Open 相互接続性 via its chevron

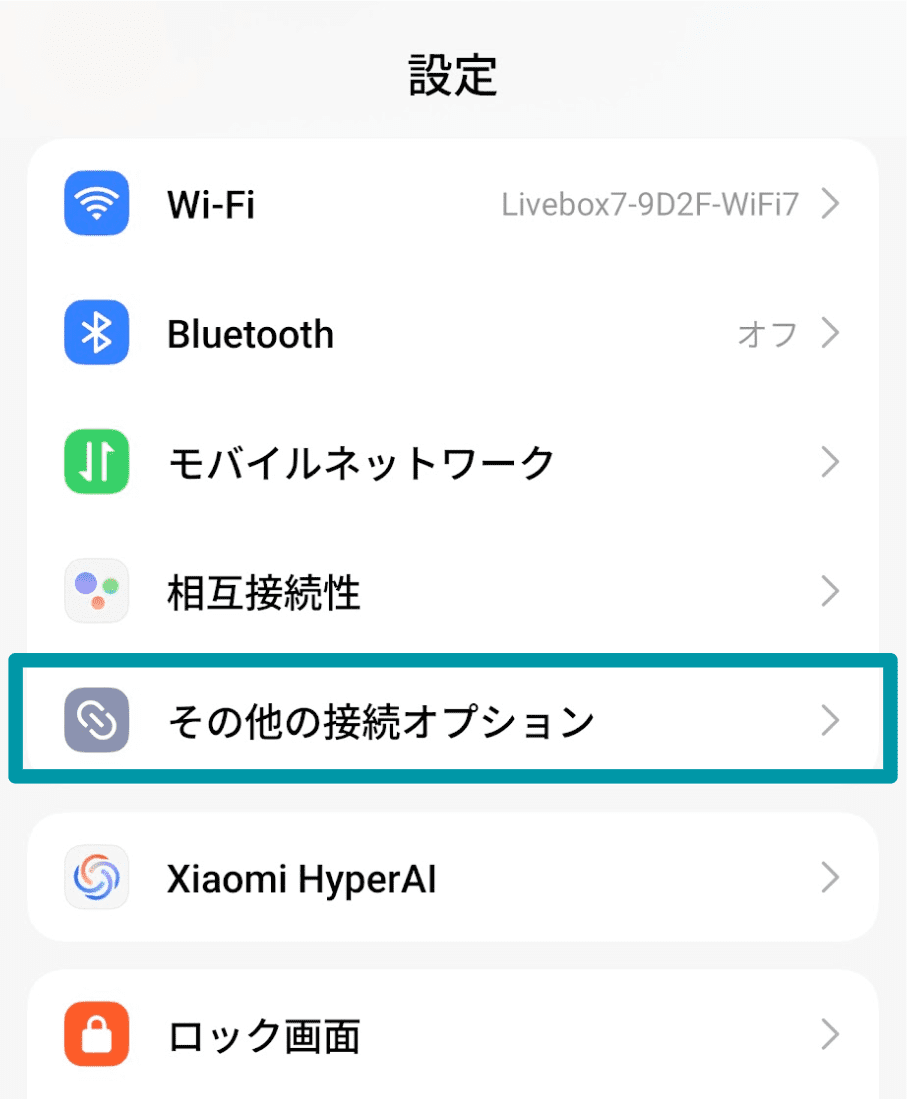831,591
